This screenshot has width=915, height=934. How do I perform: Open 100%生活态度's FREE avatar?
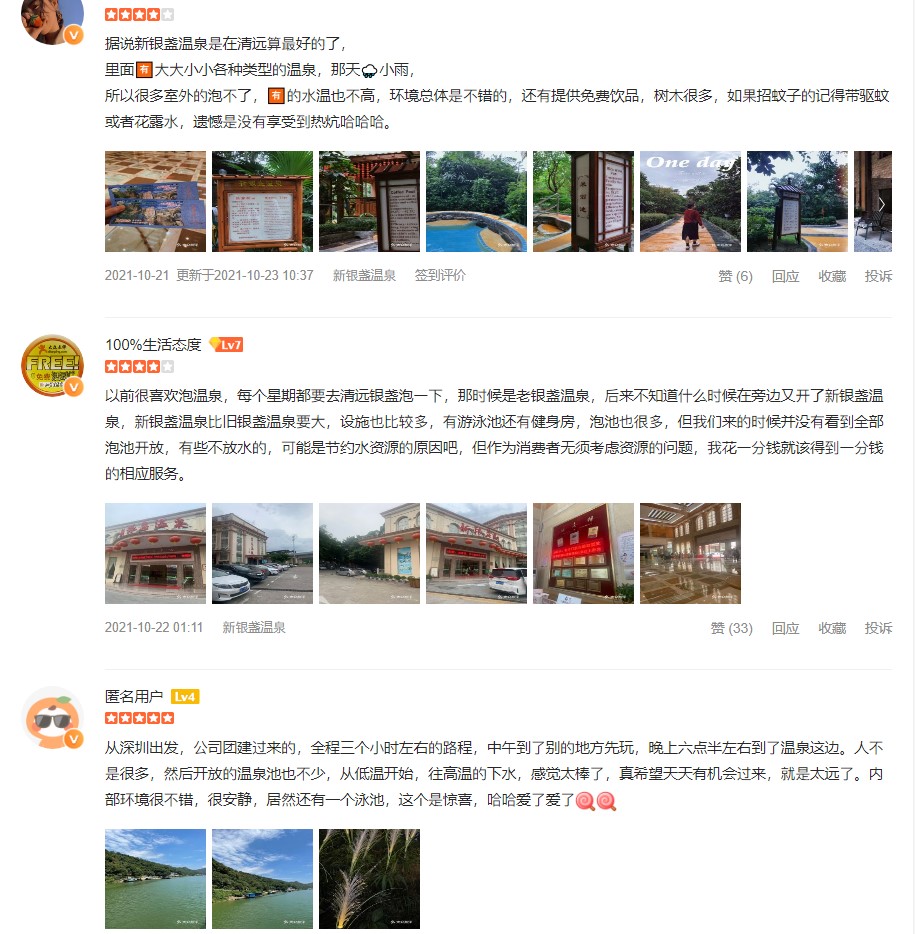pyautogui.click(x=52, y=365)
